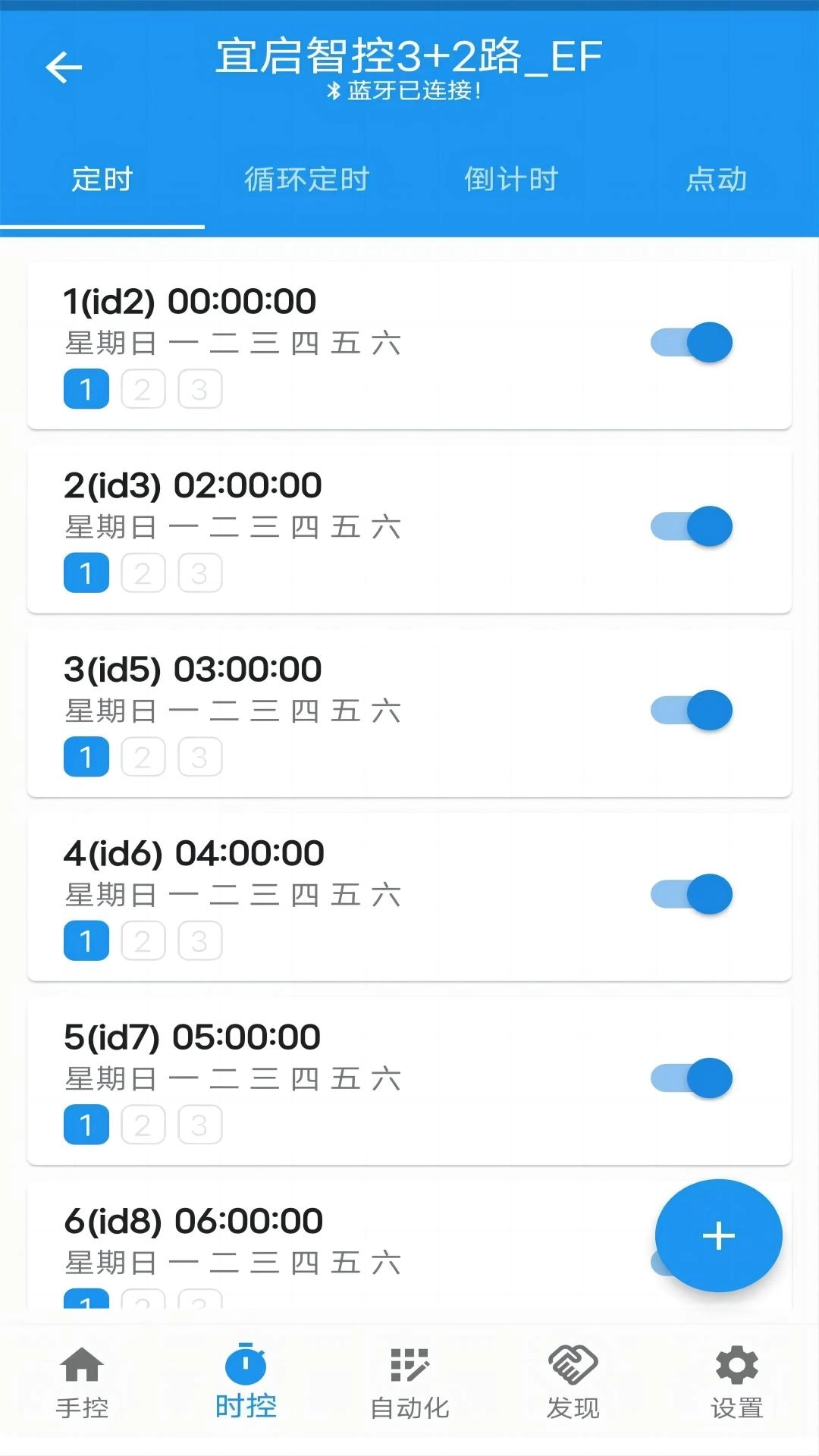Select channel 3 on timer 4(id6)
The image size is (819, 1456).
pyautogui.click(x=199, y=941)
